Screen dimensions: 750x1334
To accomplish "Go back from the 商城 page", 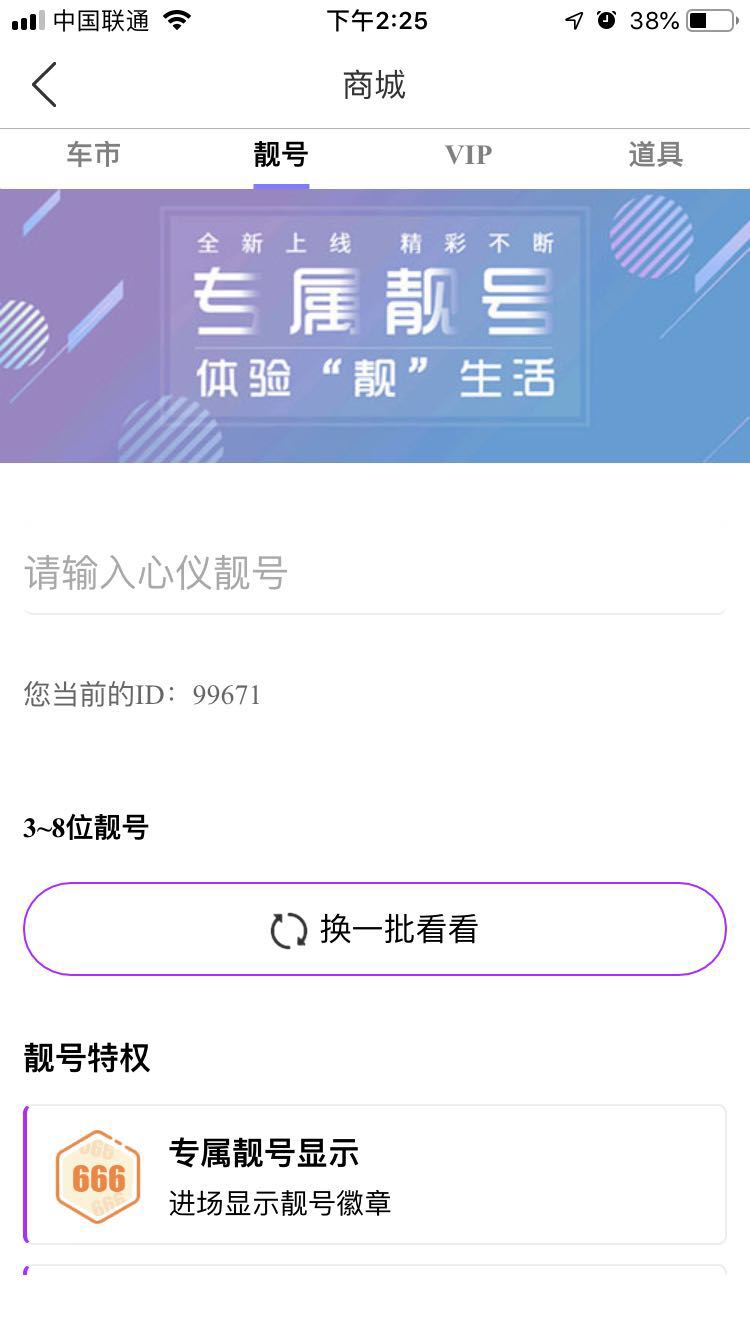I will [x=44, y=85].
